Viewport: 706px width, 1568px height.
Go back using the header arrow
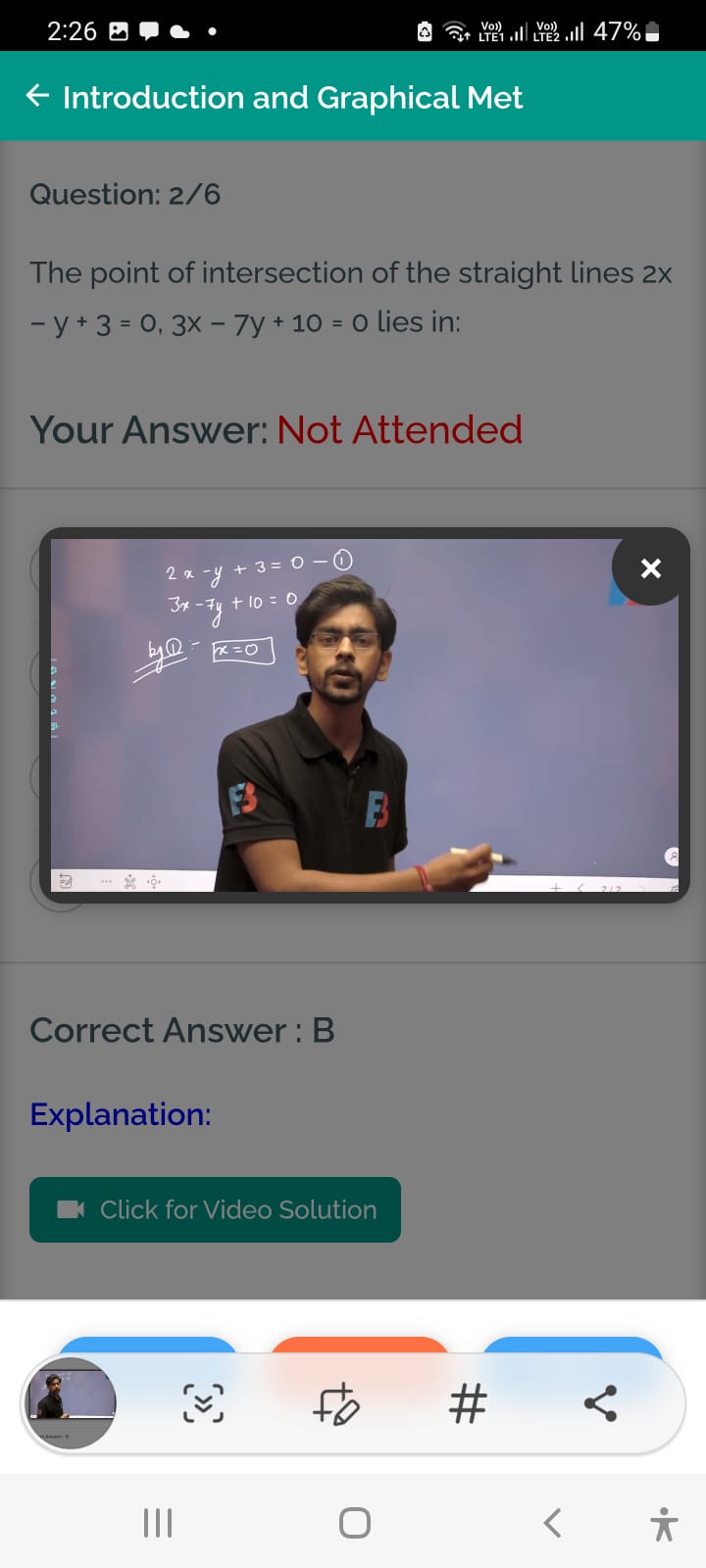coord(37,96)
